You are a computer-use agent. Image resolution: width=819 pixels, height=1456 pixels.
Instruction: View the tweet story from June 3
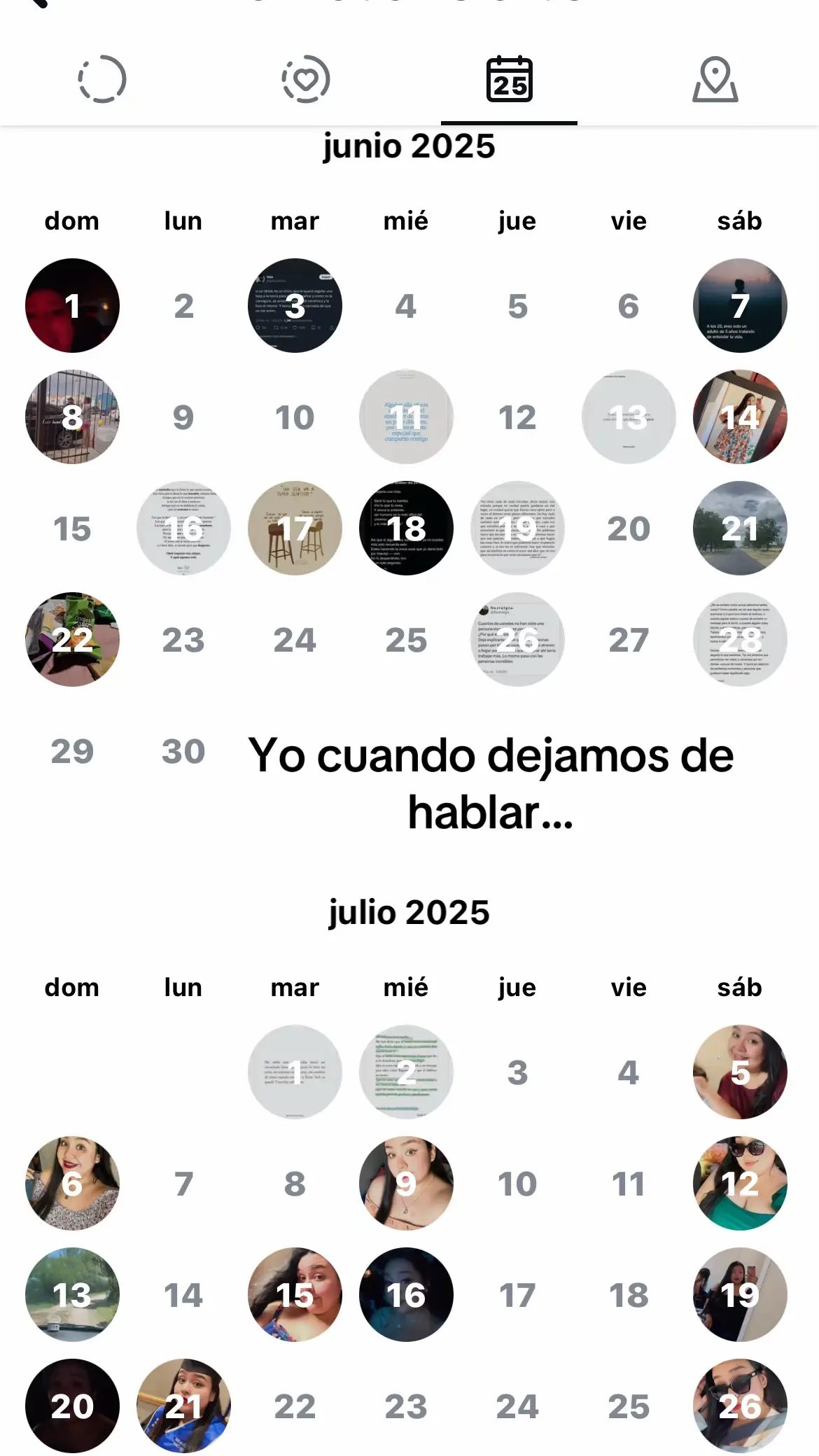point(295,306)
